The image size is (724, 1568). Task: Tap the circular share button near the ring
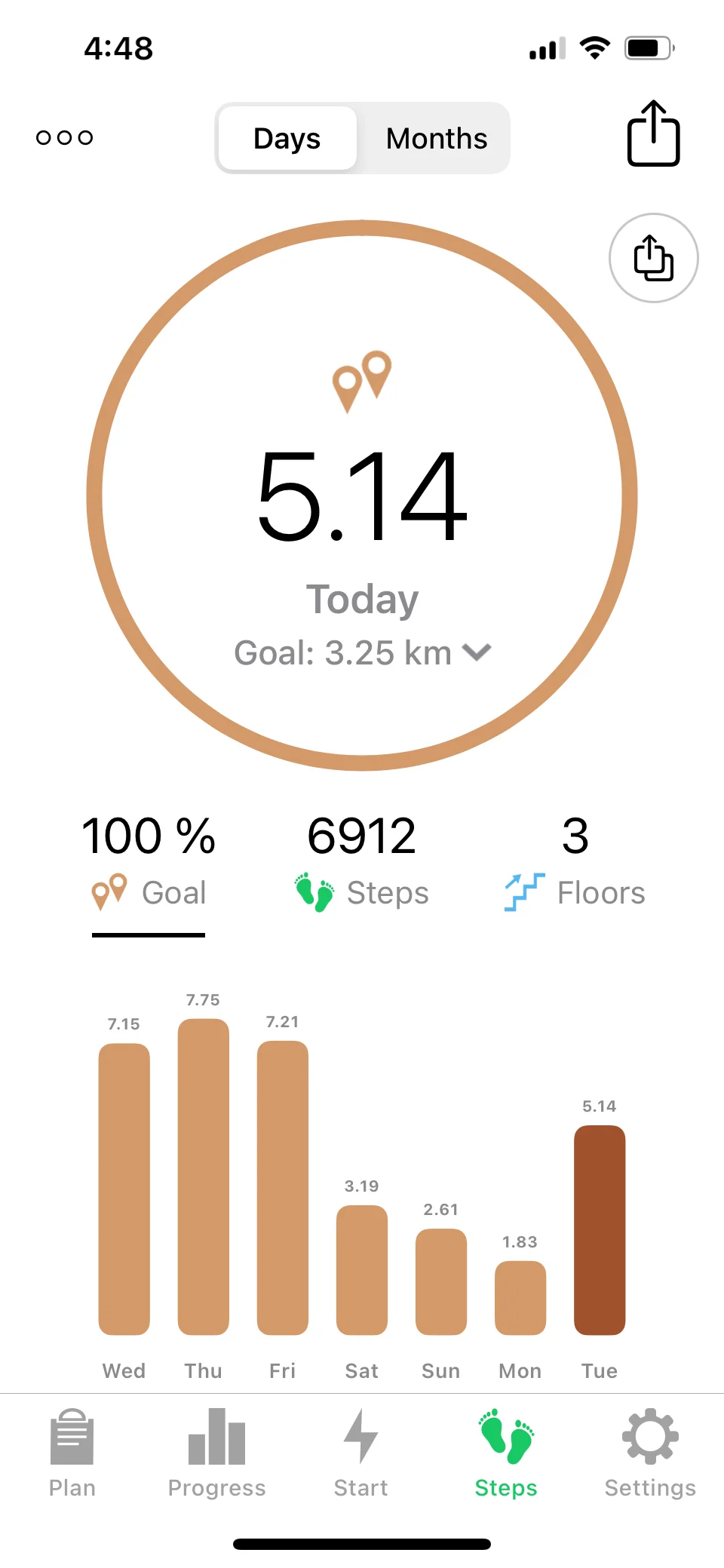pyautogui.click(x=653, y=258)
